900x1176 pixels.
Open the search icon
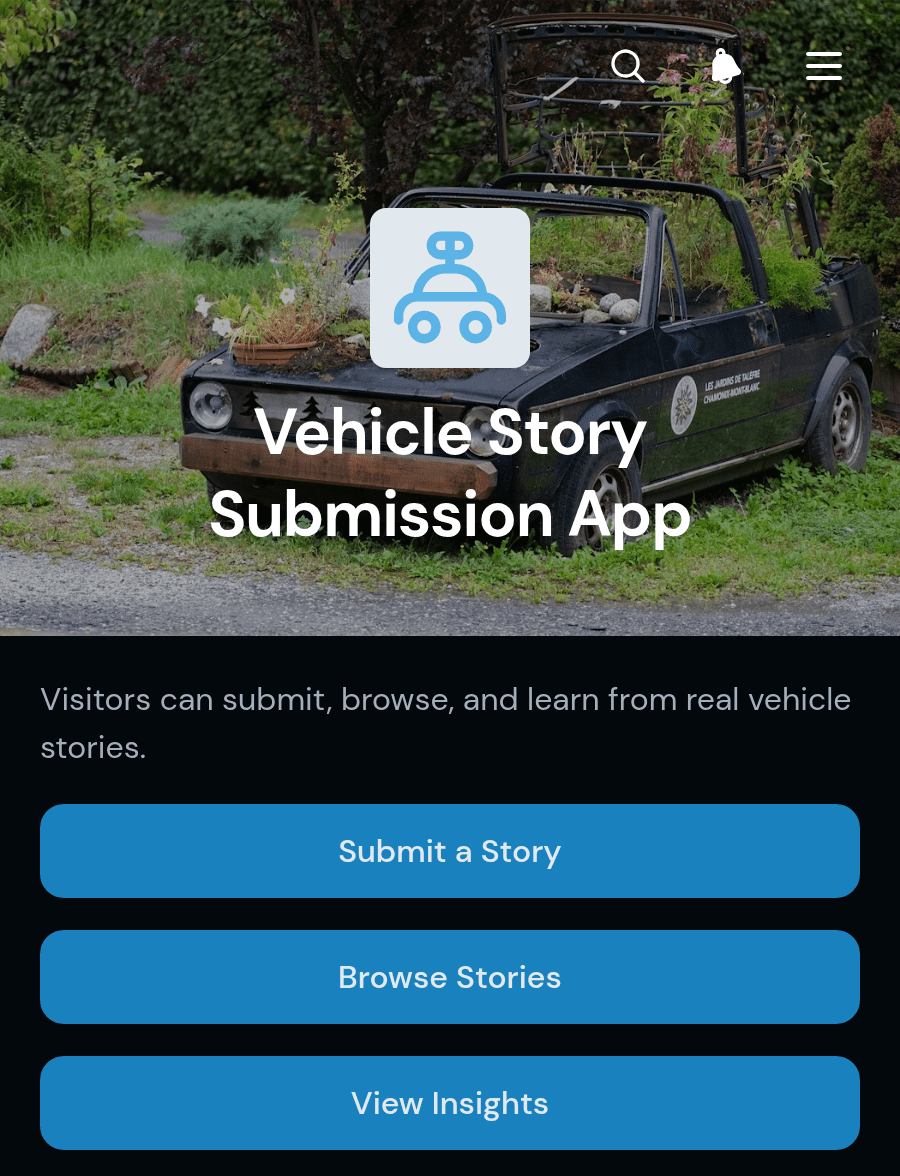[628, 66]
